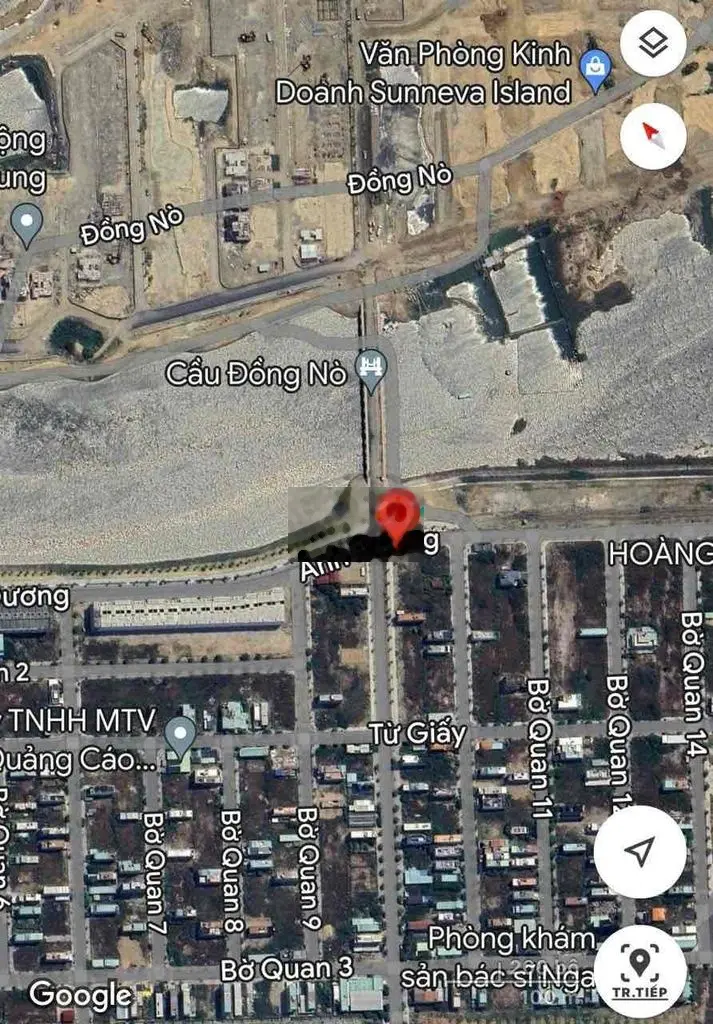Select the Cầu Đồng Nò bridge marker
This screenshot has width=713, height=1024.
[373, 370]
